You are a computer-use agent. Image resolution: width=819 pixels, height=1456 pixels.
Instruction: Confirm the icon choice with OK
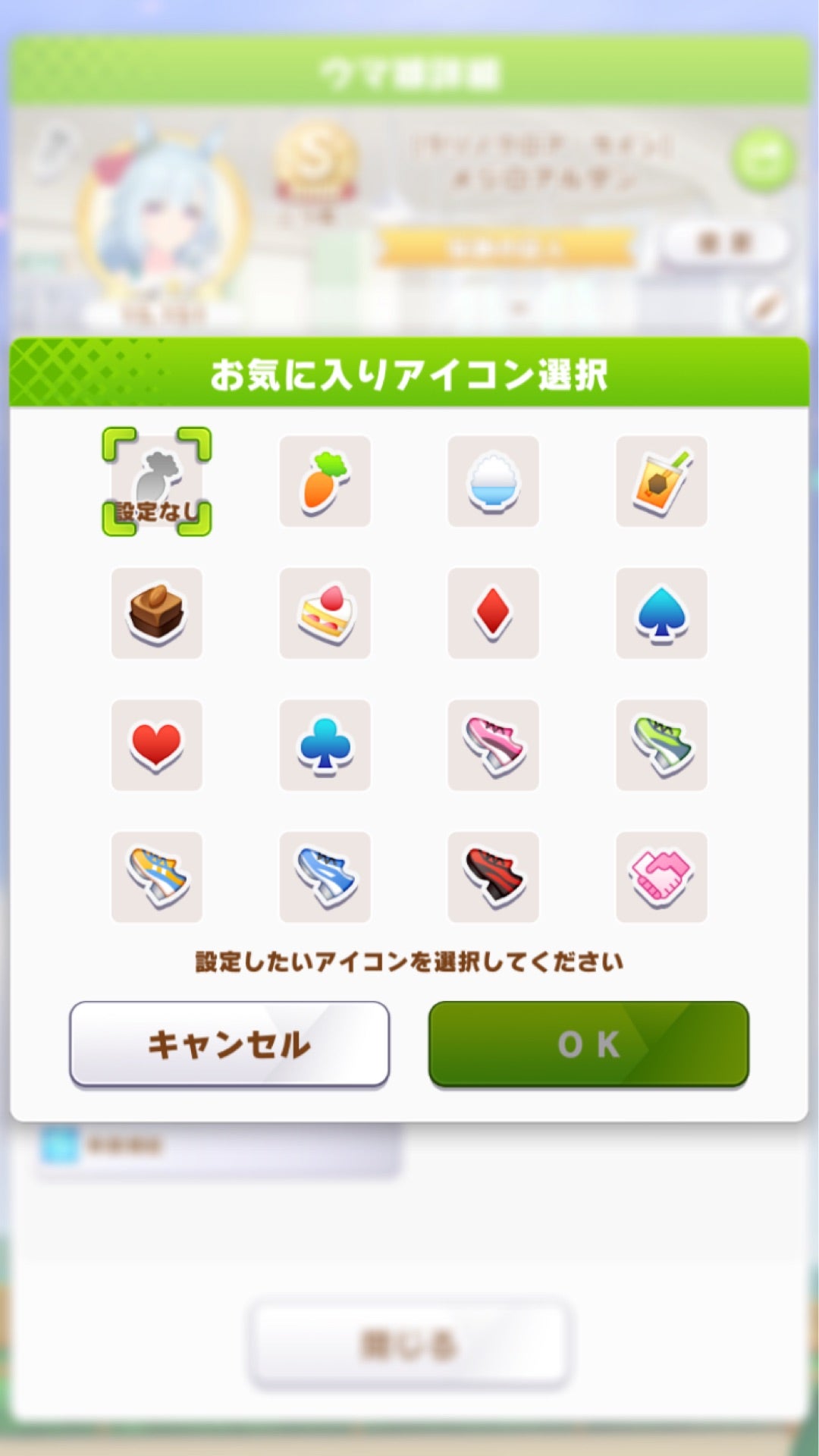coord(588,1044)
